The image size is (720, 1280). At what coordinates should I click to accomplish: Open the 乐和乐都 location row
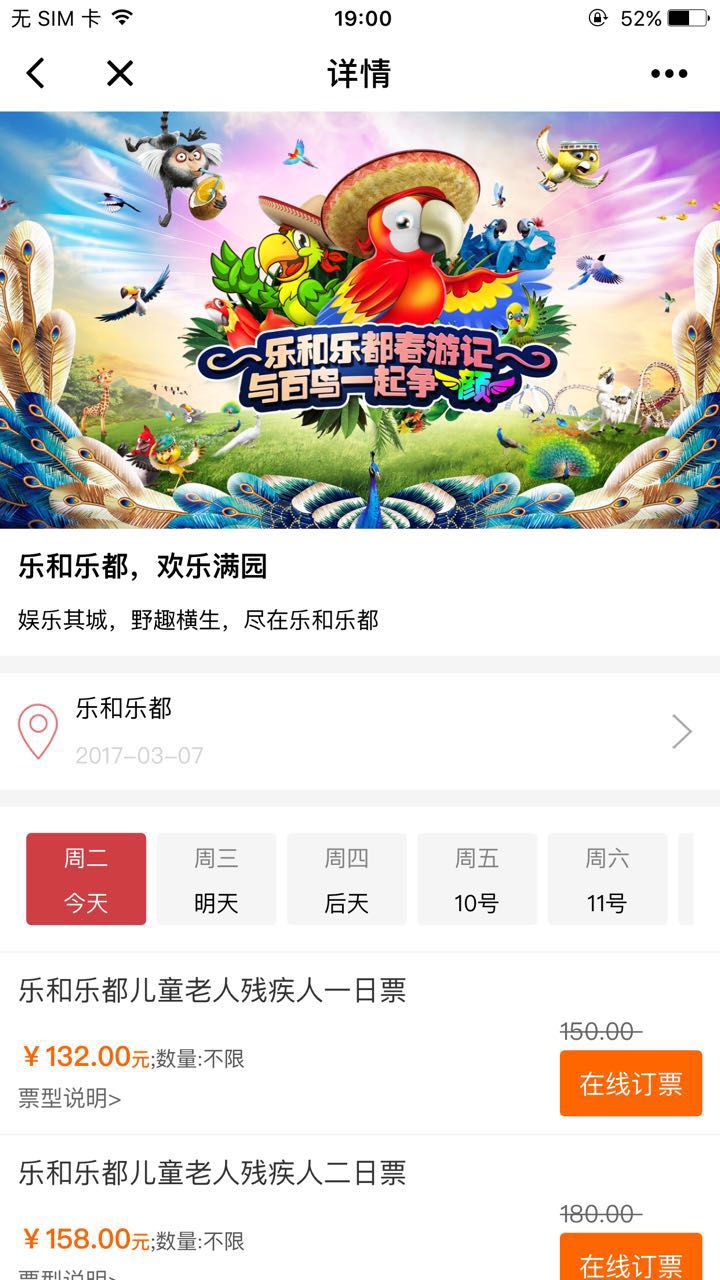(360, 731)
